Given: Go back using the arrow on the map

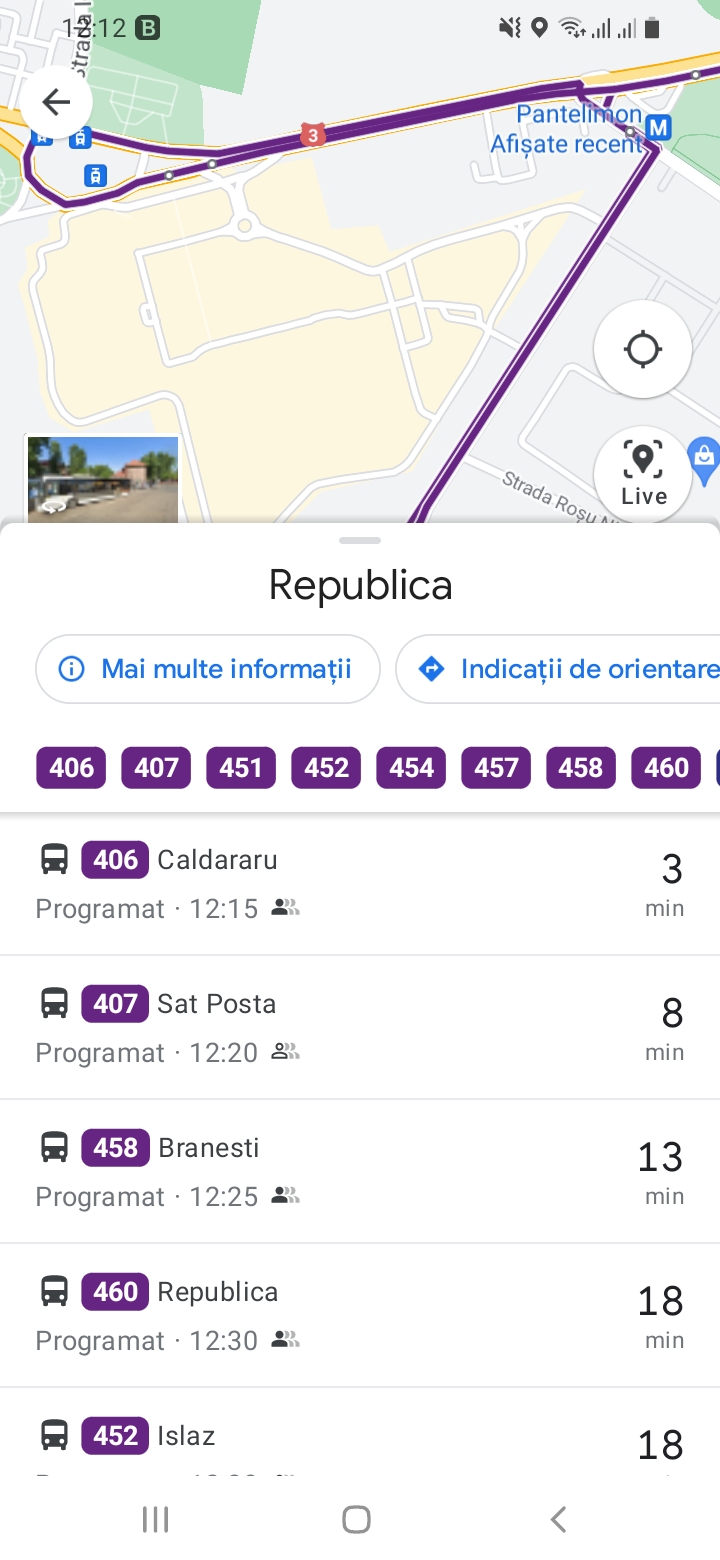Looking at the screenshot, I should pyautogui.click(x=56, y=102).
